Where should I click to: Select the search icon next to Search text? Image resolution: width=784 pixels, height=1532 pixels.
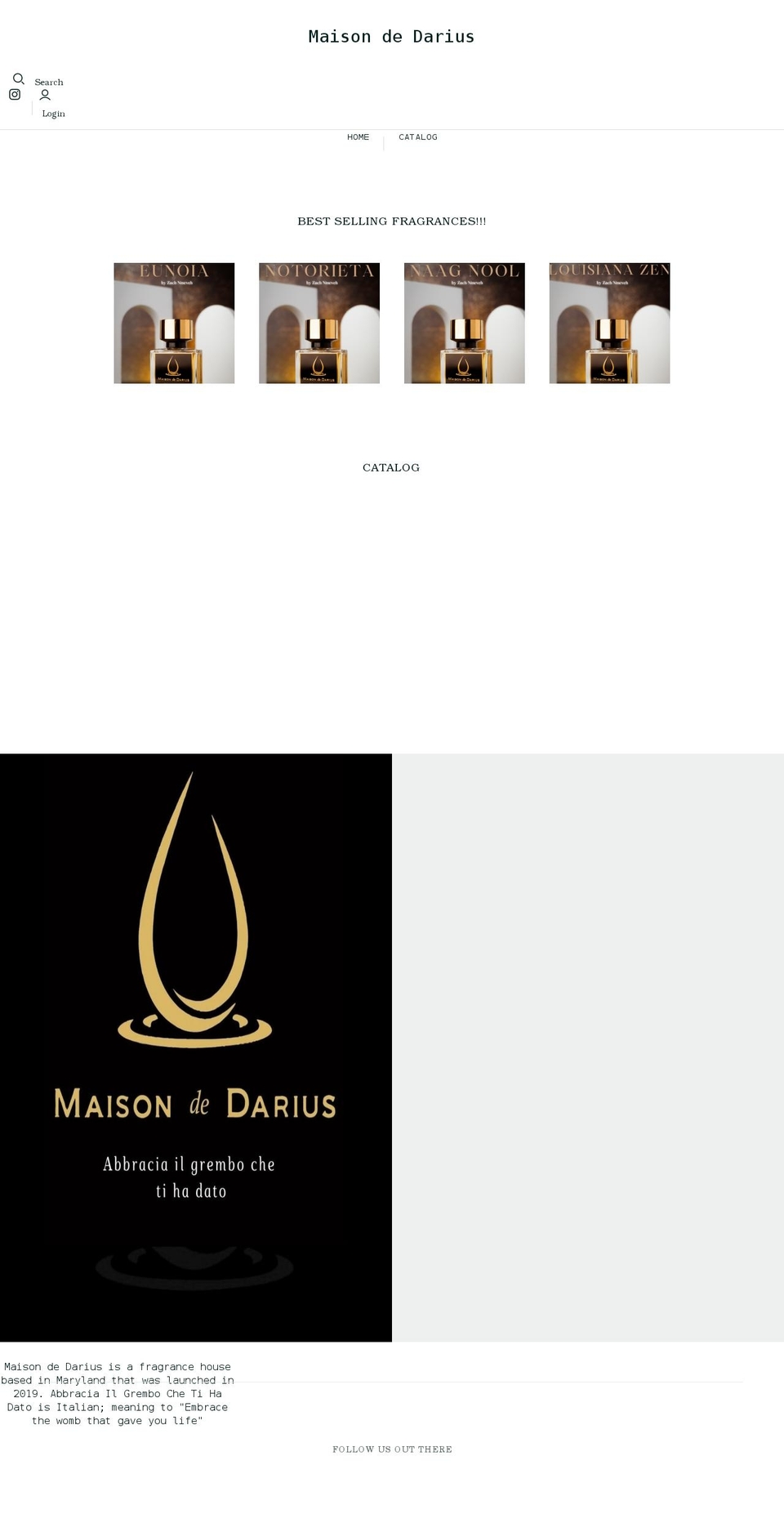tap(18, 78)
